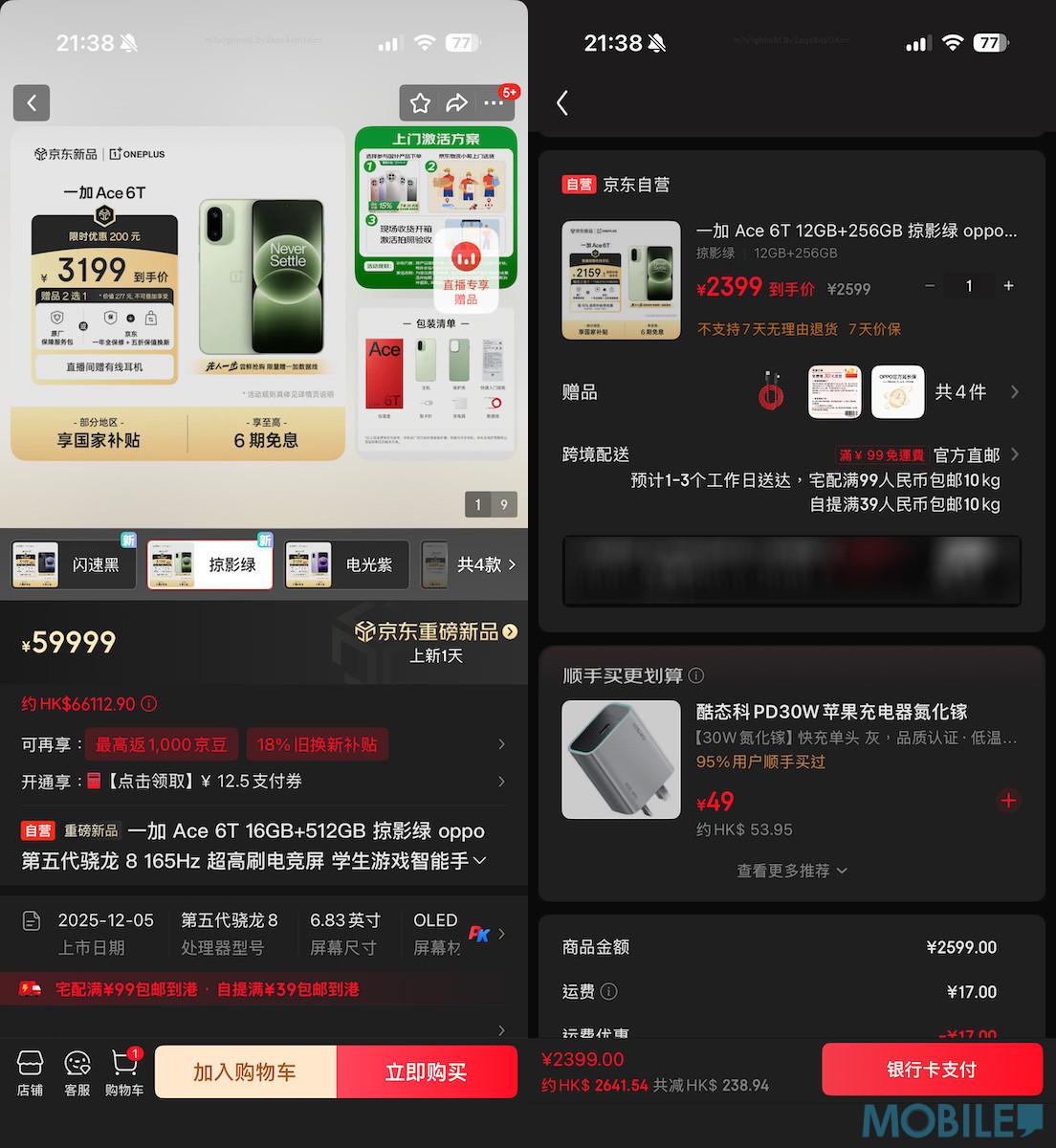Increase order quantity with plus button

[x=1008, y=286]
